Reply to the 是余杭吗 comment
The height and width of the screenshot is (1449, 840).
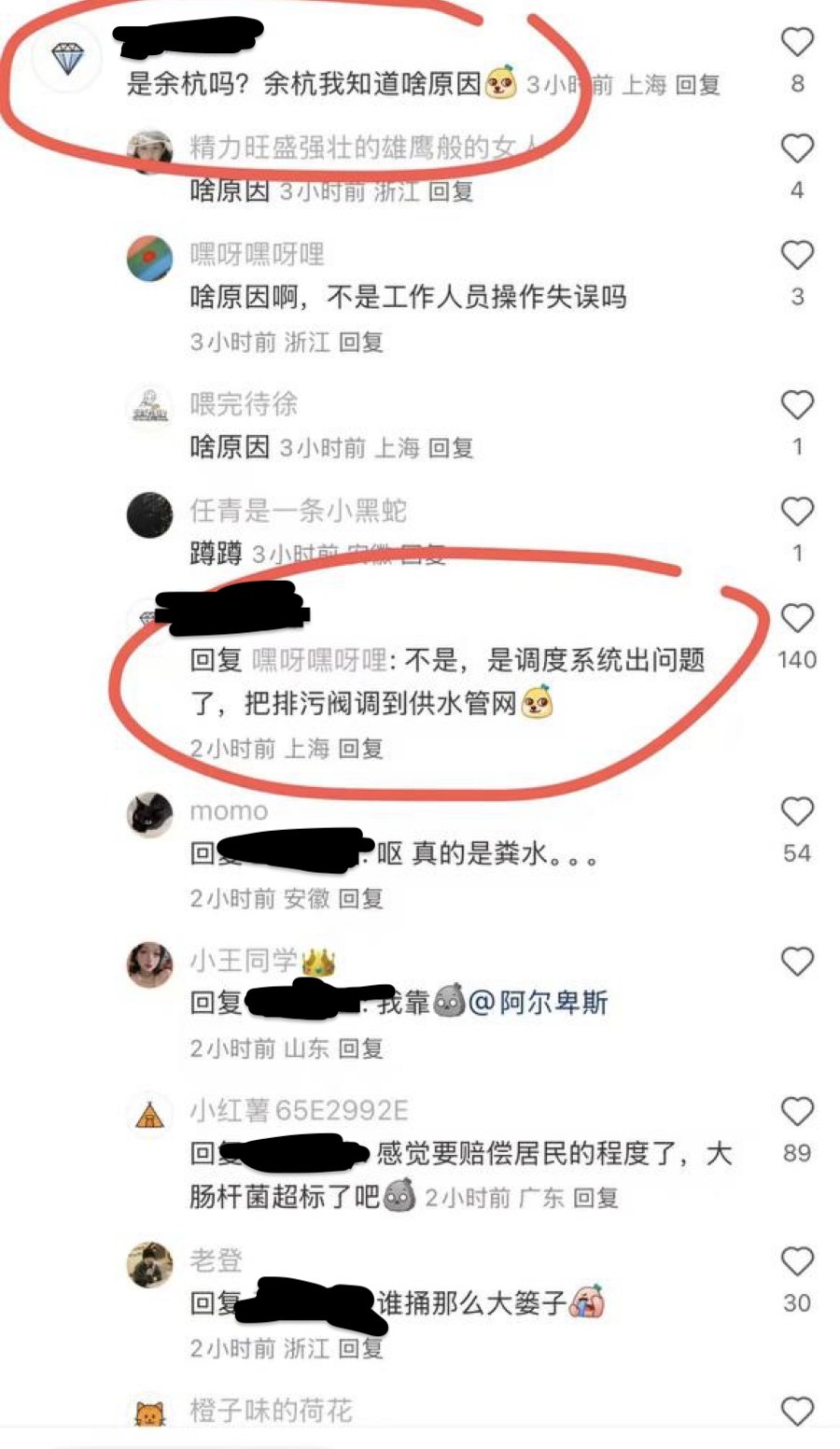[697, 85]
